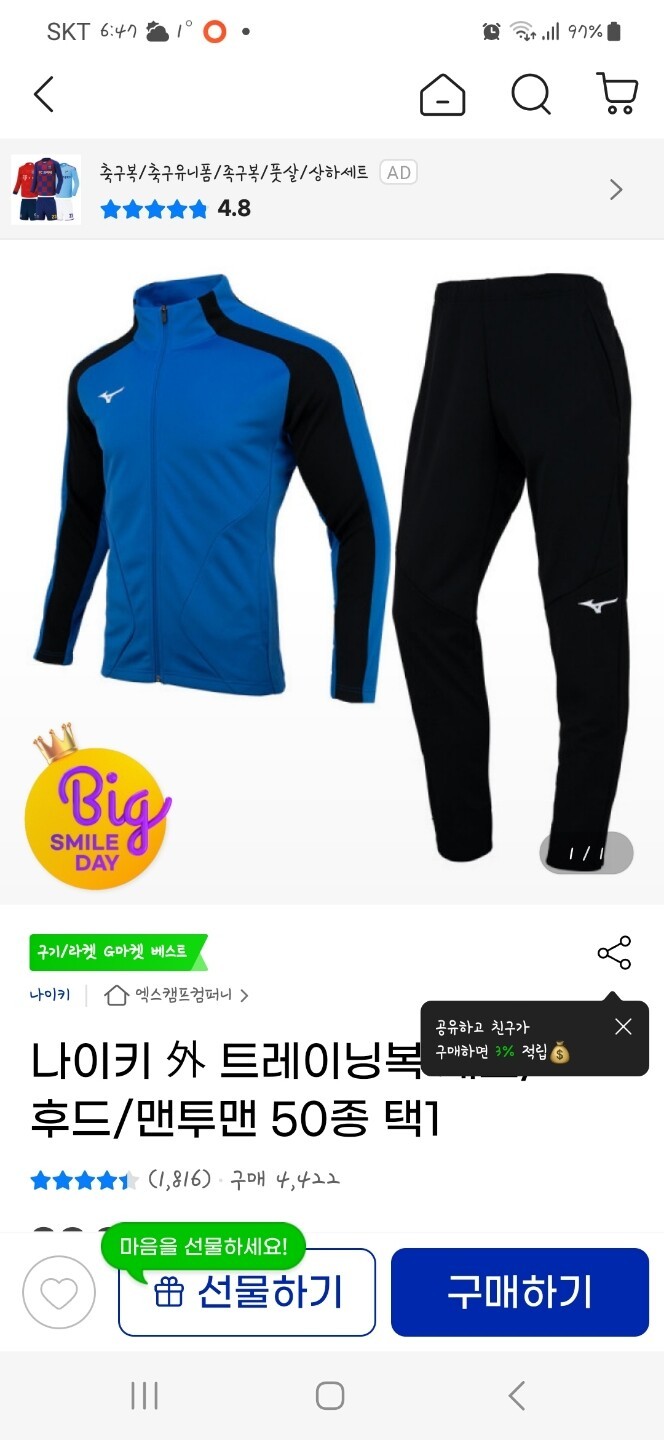Open the tracksuit product image
This screenshot has height=1440, width=664.
tap(332, 570)
